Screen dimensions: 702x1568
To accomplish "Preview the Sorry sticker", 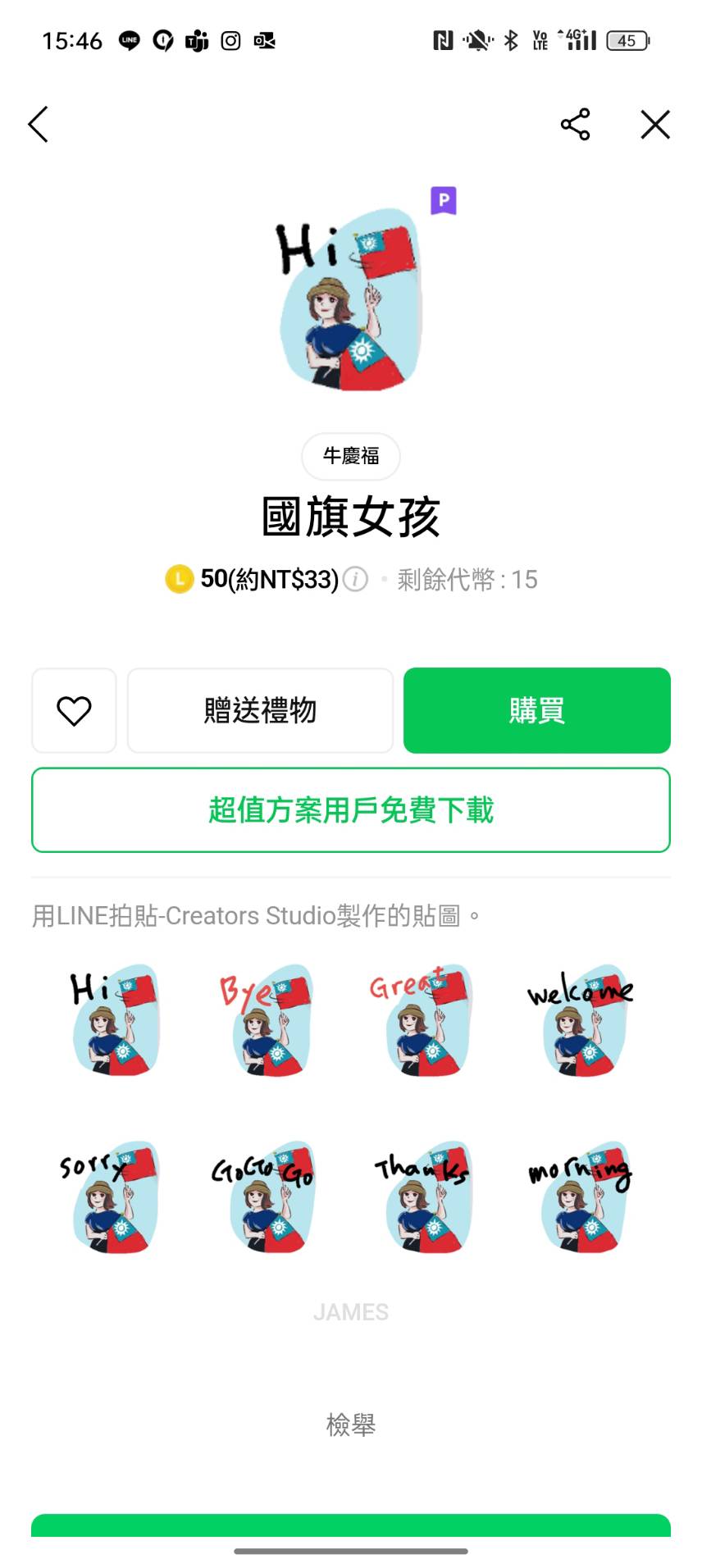I will pyautogui.click(x=115, y=1196).
